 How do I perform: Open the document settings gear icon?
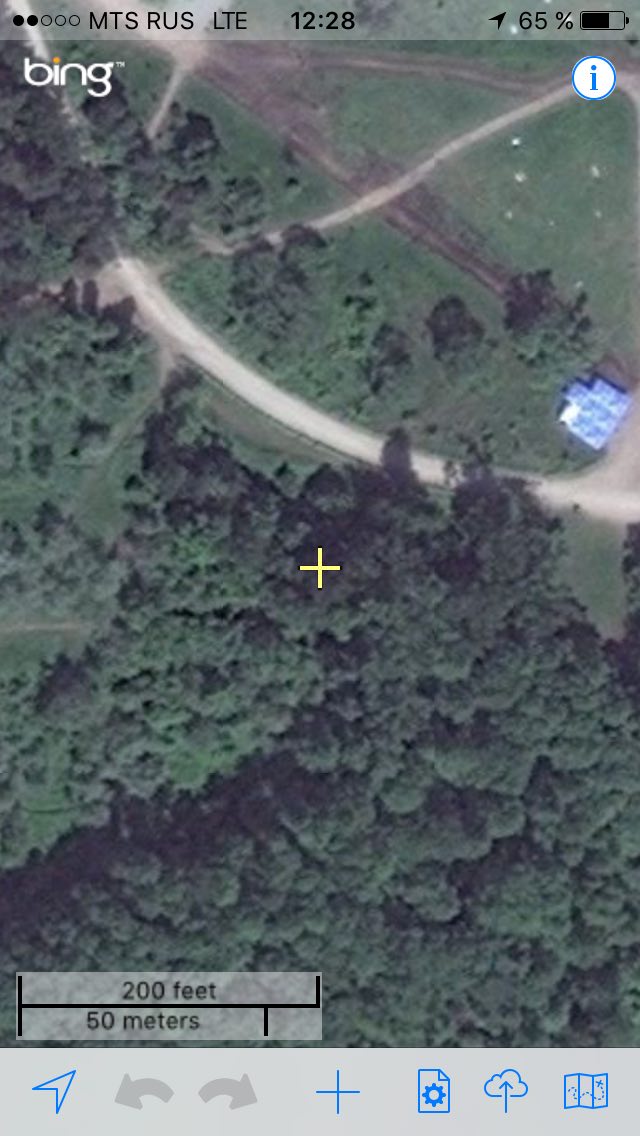[x=433, y=1091]
